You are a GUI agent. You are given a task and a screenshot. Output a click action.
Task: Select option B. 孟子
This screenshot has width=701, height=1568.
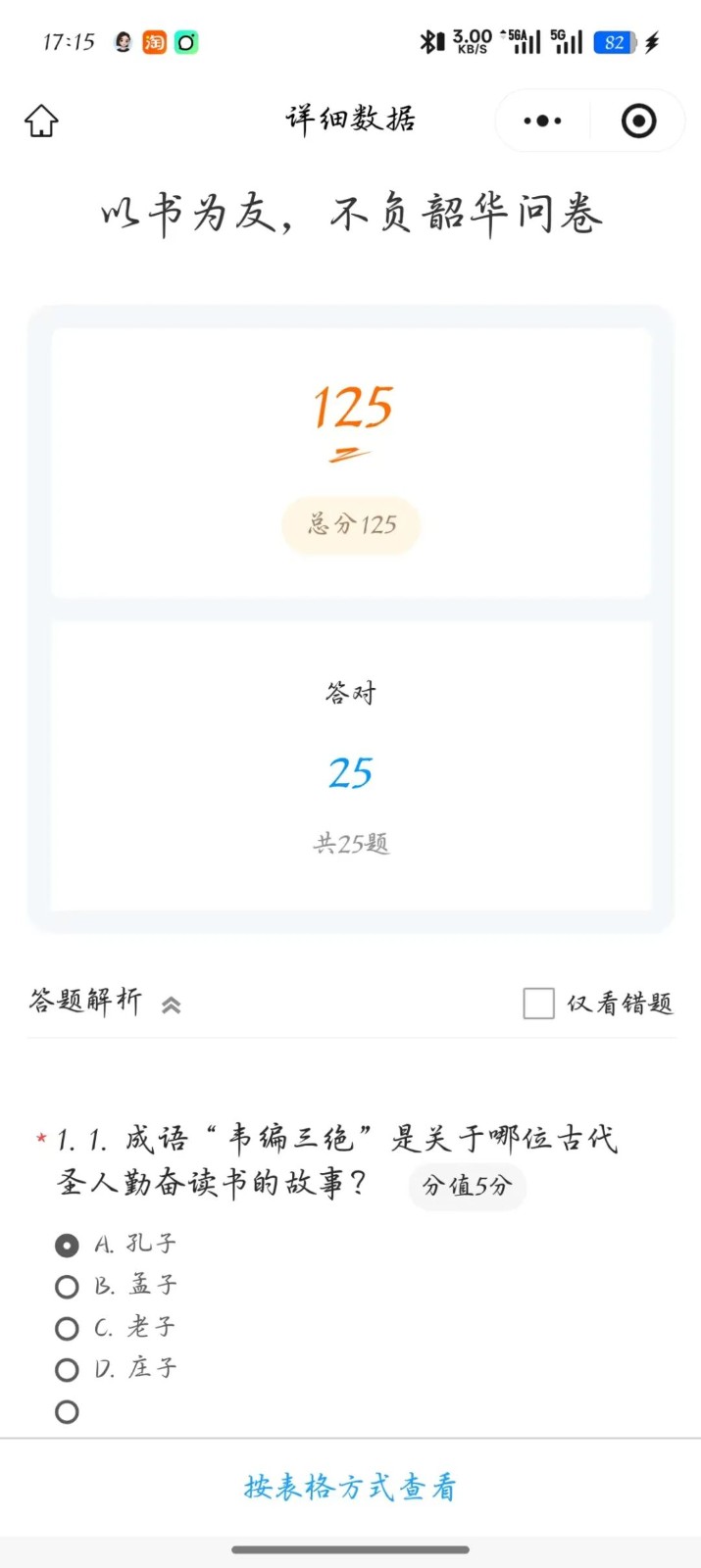pyautogui.click(x=68, y=1286)
